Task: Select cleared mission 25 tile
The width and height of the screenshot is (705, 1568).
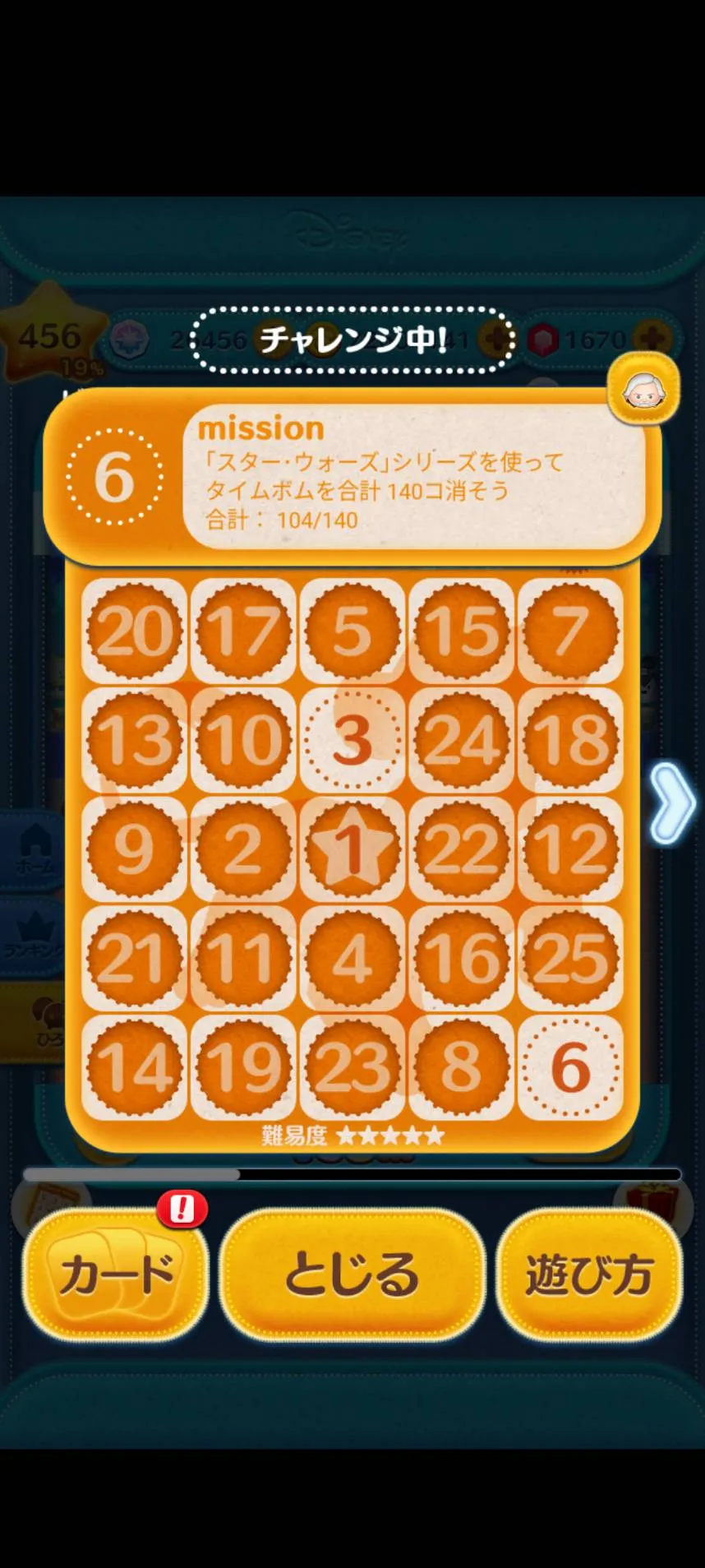Action: (570, 958)
